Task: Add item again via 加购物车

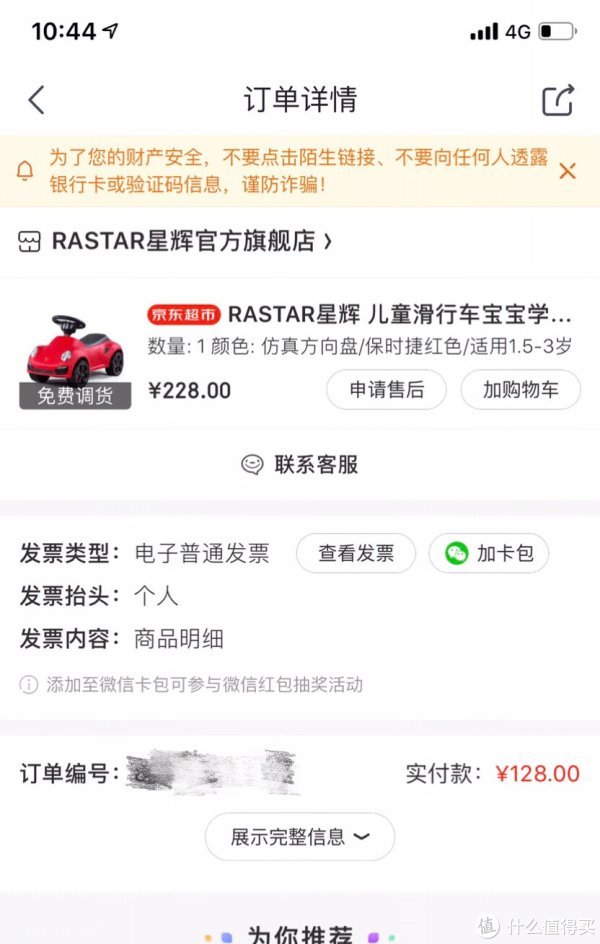Action: pyautogui.click(x=520, y=390)
